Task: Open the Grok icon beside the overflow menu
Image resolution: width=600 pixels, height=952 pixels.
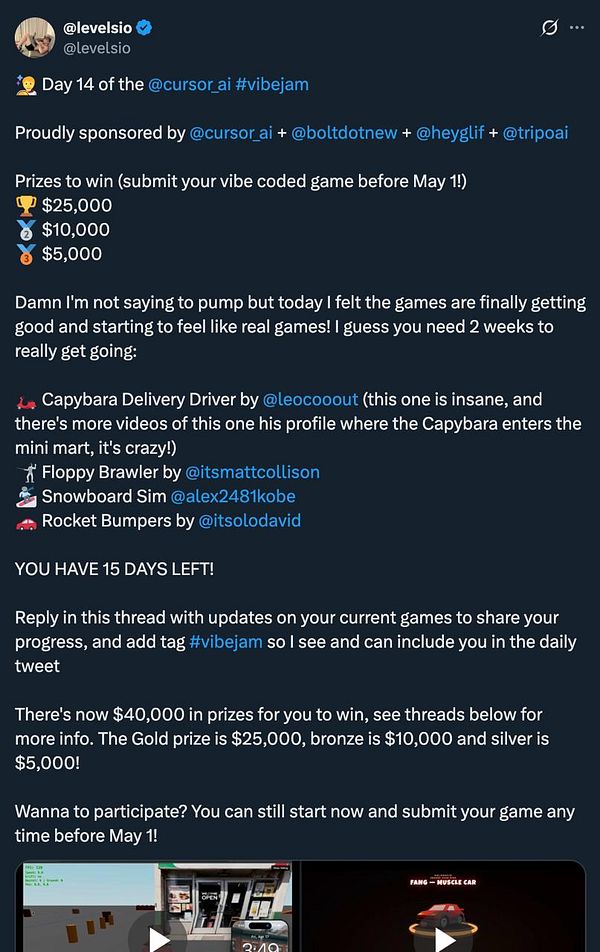Action: [548, 28]
